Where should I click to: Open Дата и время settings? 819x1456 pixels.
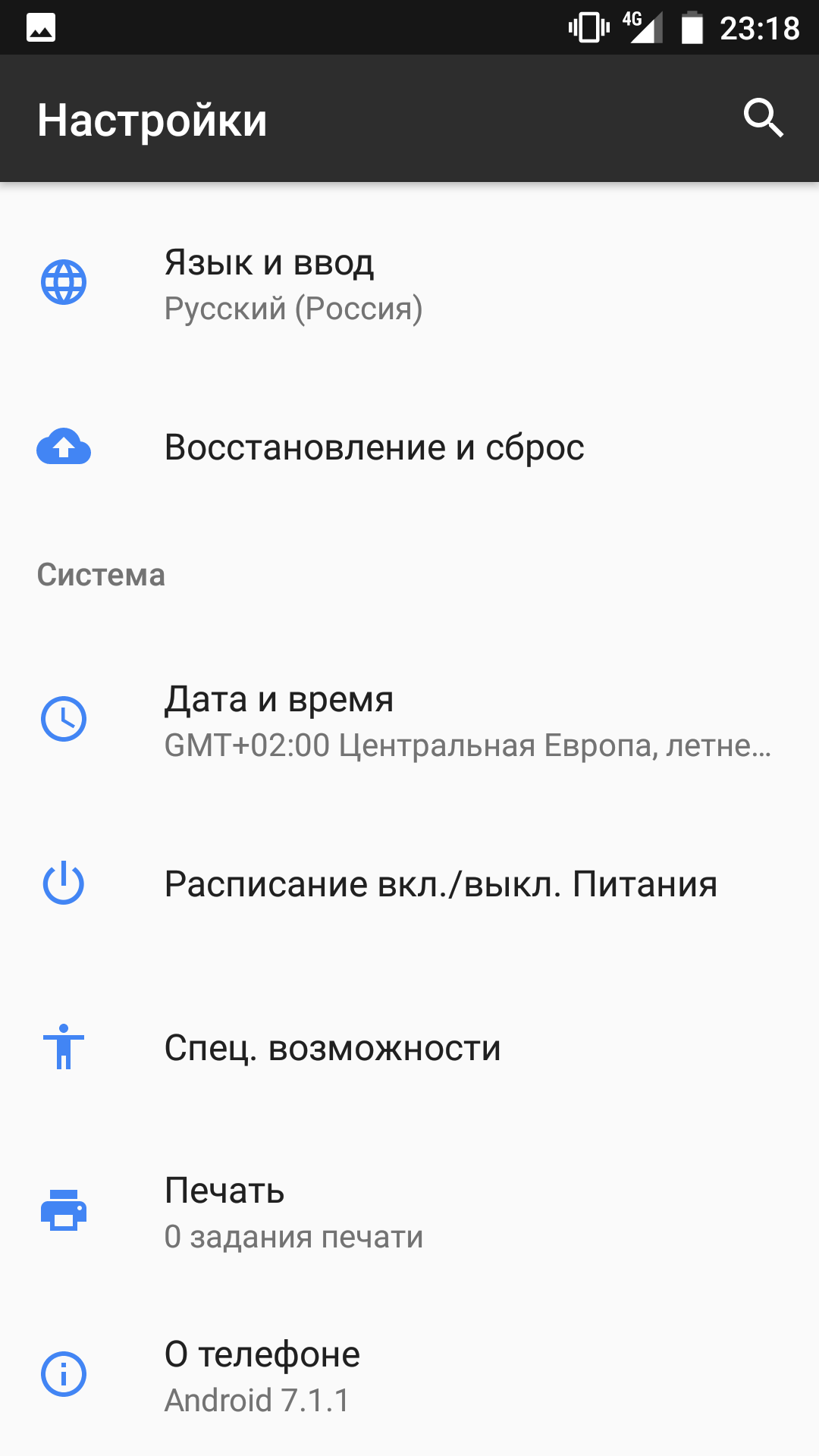pos(409,720)
